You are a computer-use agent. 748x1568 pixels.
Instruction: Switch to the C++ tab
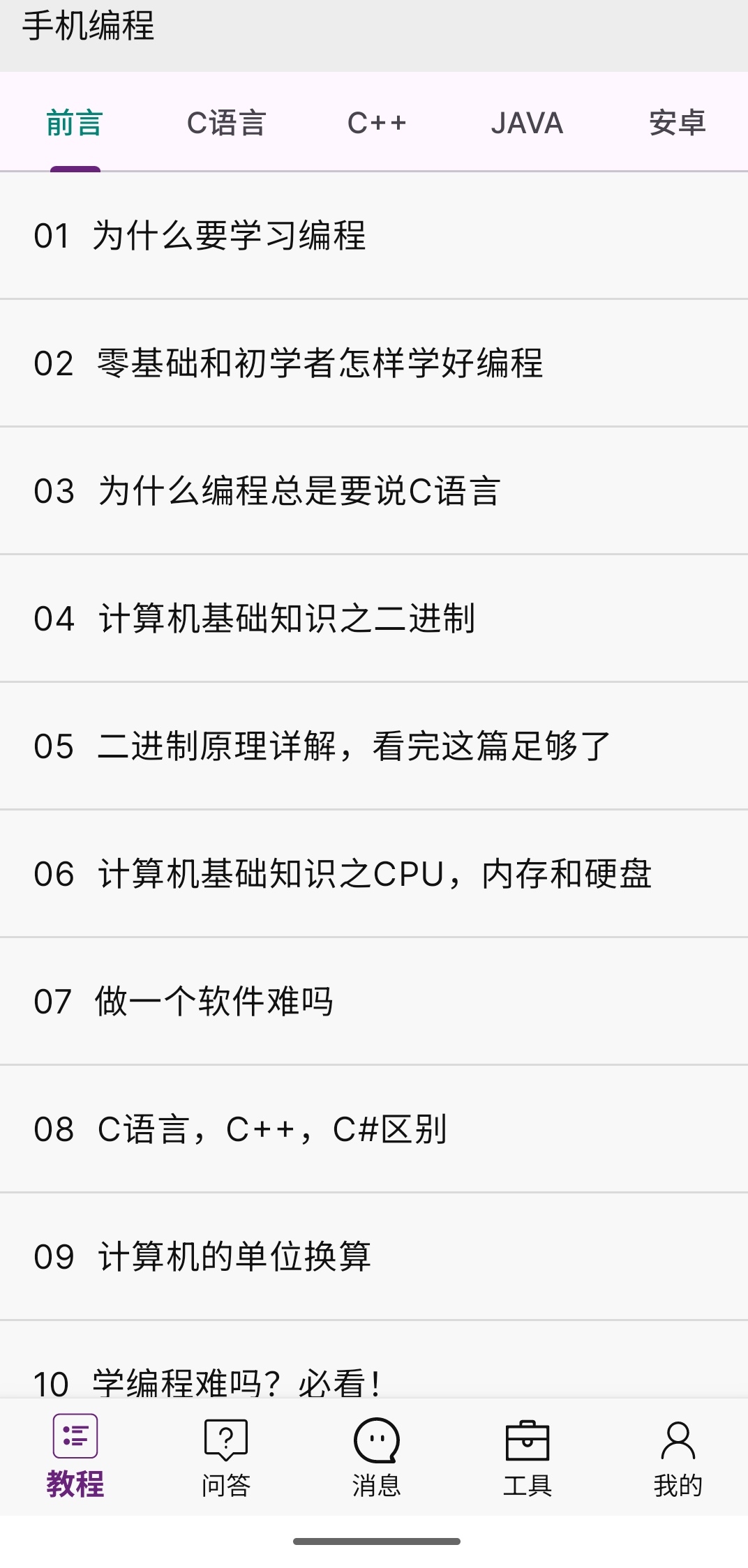[x=377, y=123]
